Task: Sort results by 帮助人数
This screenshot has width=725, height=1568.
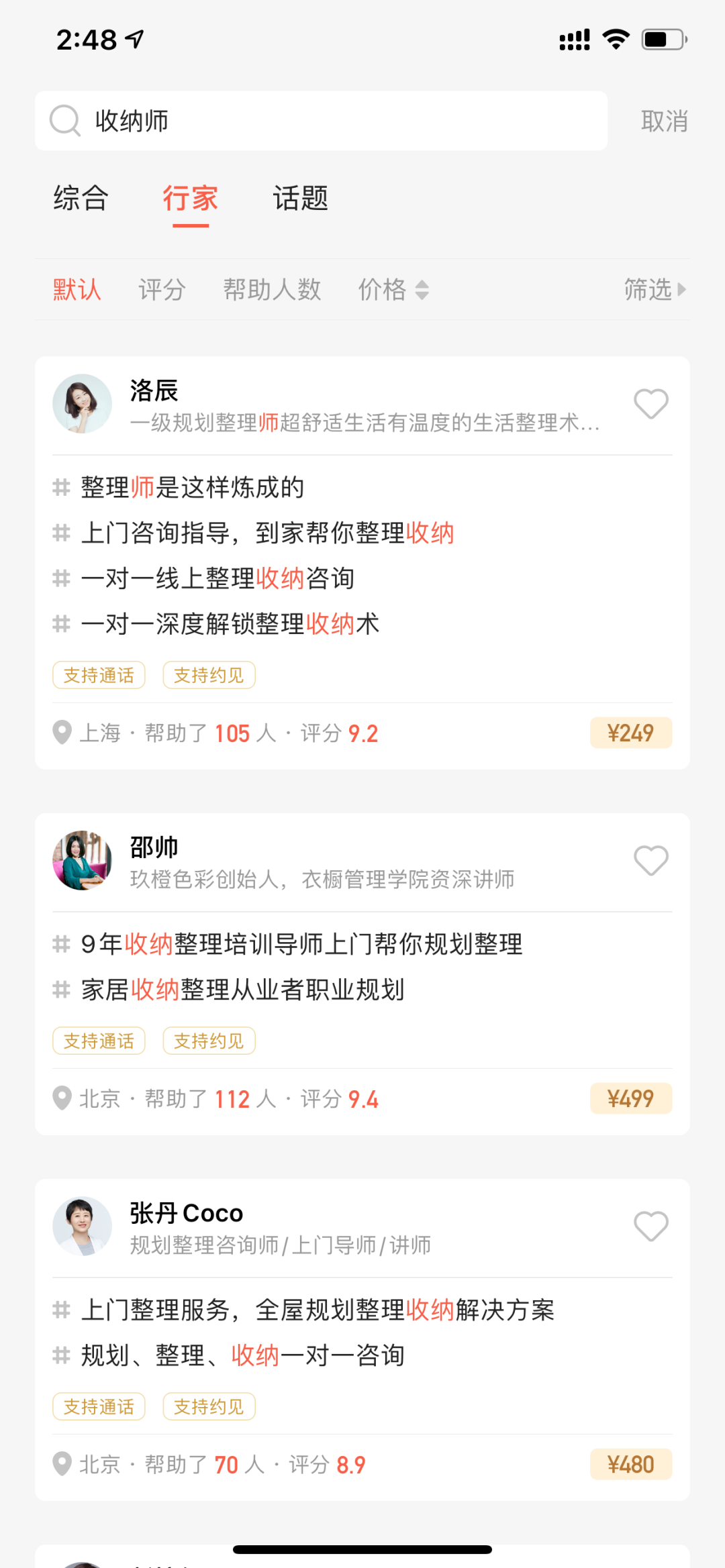Action: click(272, 290)
